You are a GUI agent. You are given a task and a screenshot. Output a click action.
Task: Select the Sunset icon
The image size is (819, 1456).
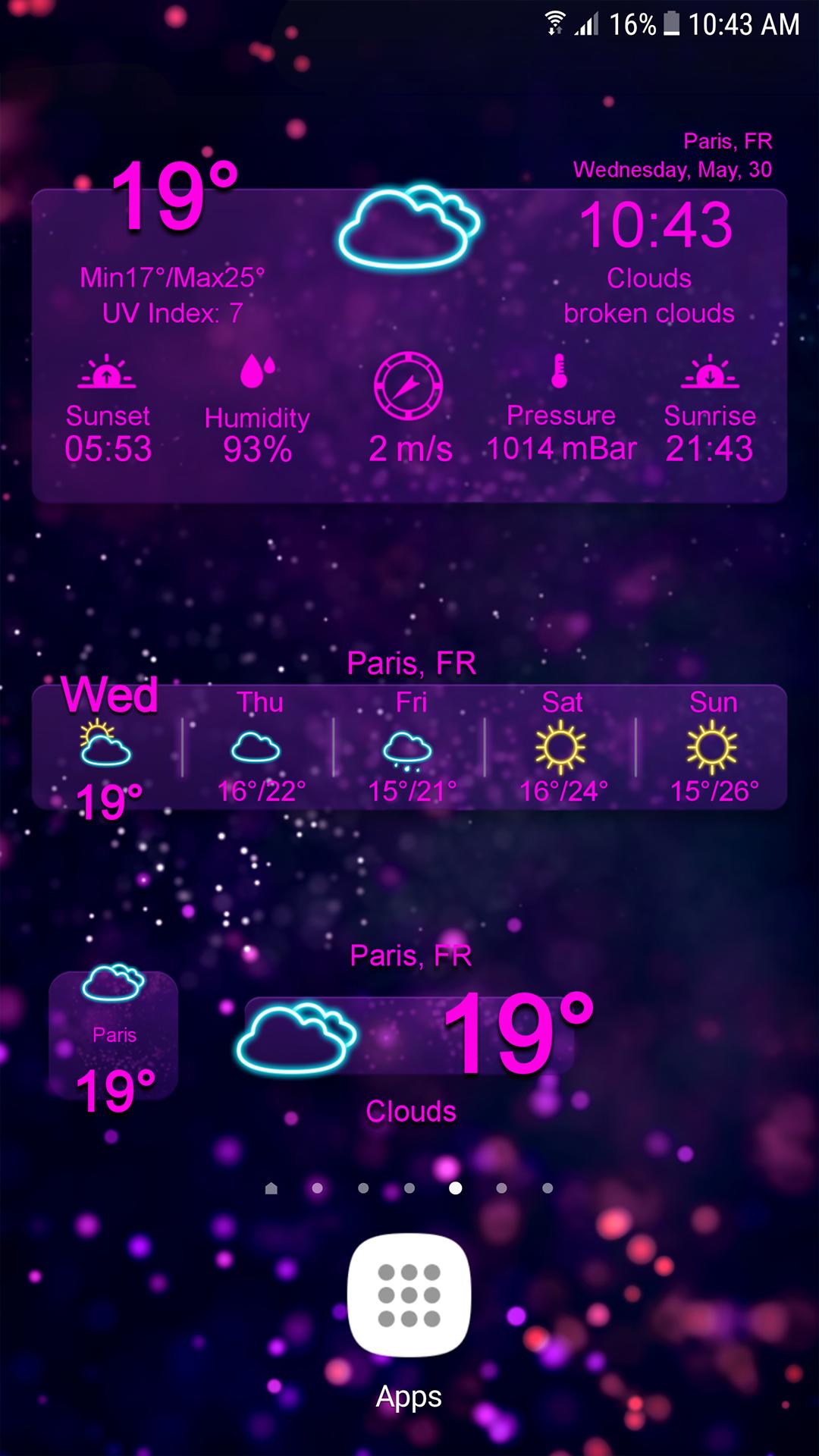[x=106, y=373]
